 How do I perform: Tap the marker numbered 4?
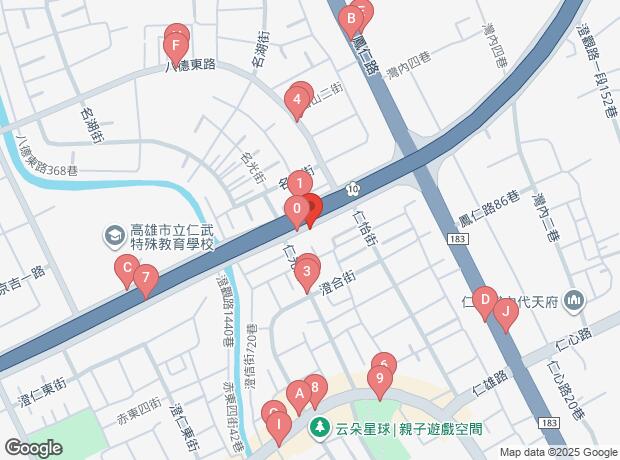296,100
